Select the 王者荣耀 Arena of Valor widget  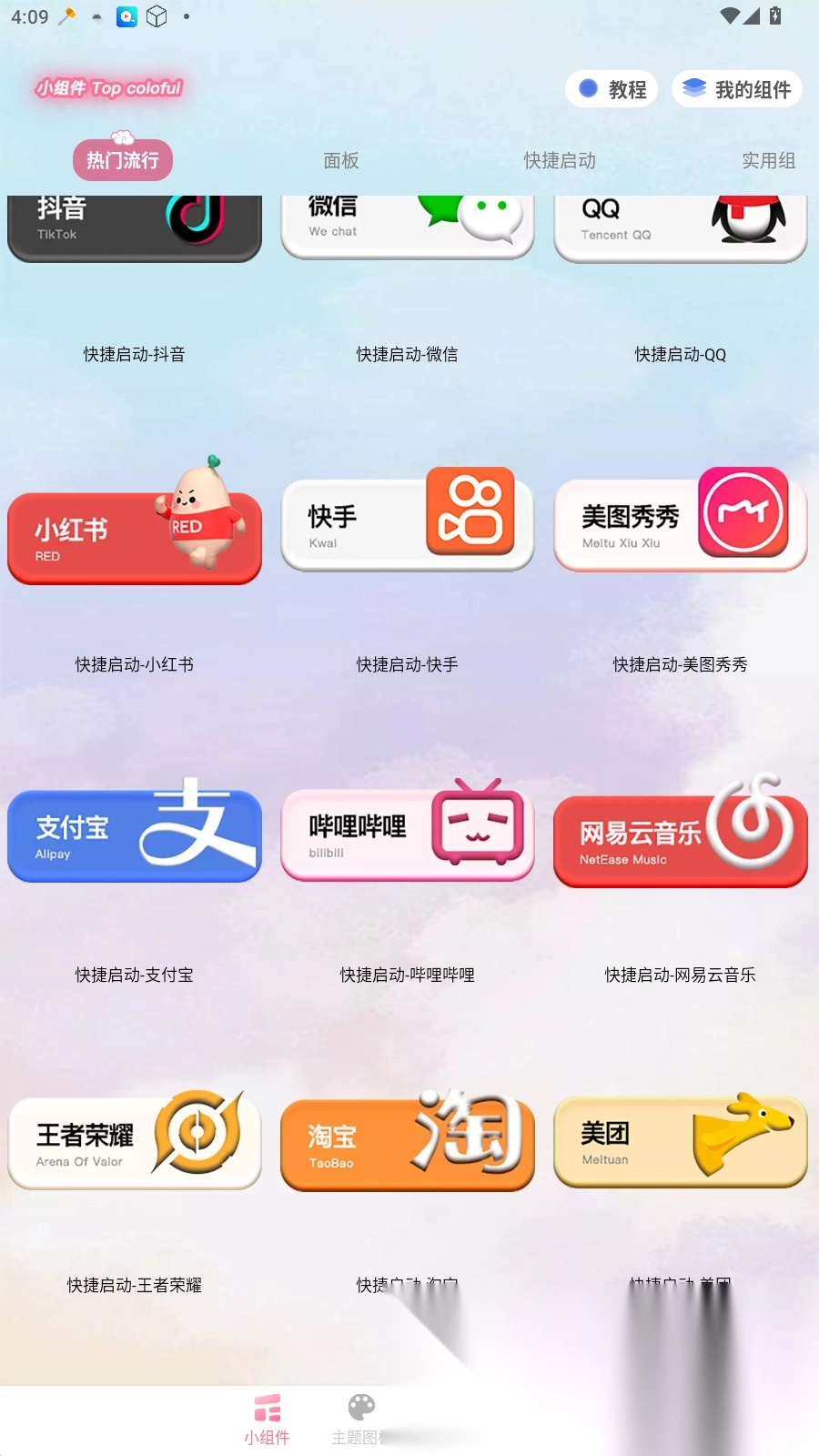click(135, 1142)
